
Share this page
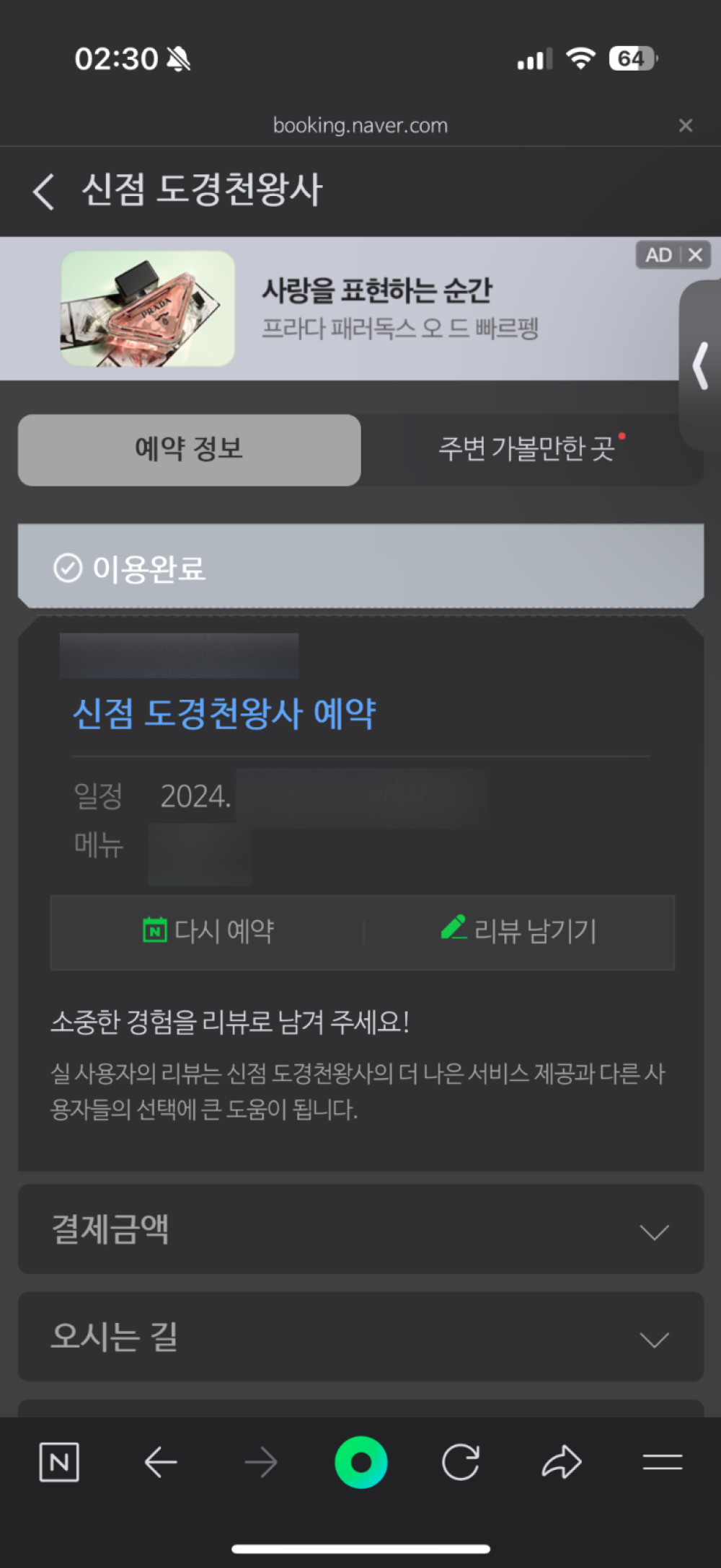562,1462
